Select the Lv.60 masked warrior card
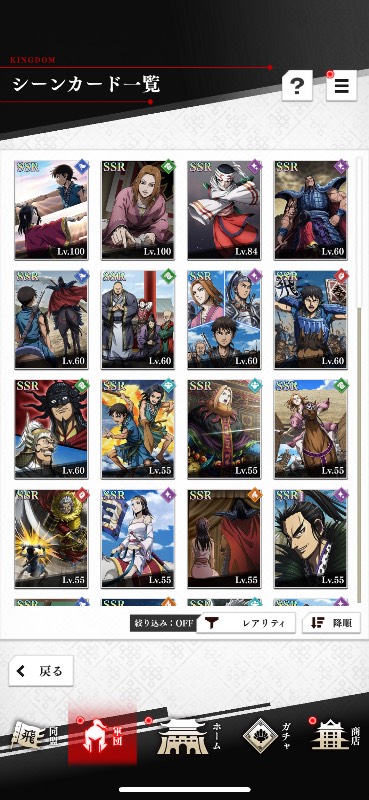This screenshot has width=369, height=800. [x=51, y=429]
